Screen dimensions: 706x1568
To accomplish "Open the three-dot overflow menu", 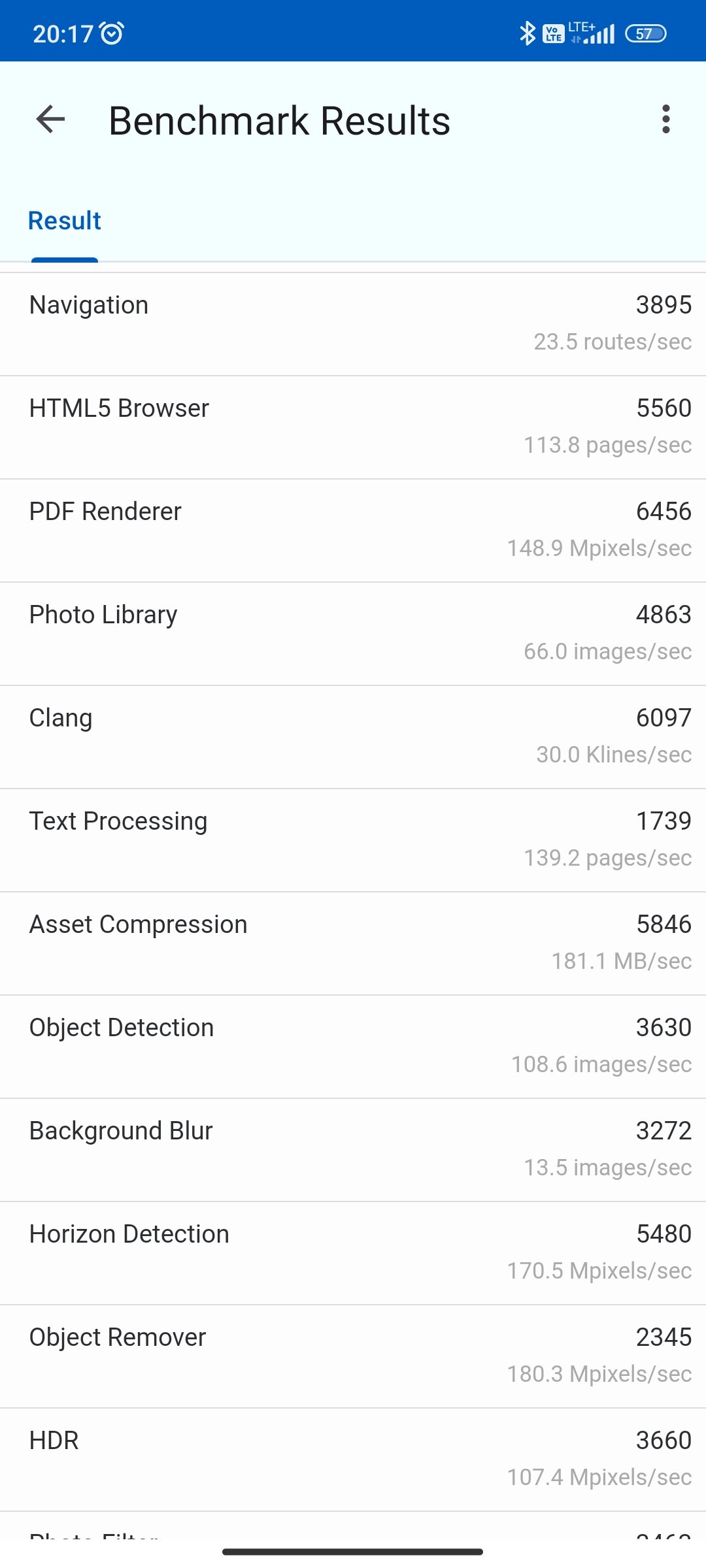I will (665, 120).
